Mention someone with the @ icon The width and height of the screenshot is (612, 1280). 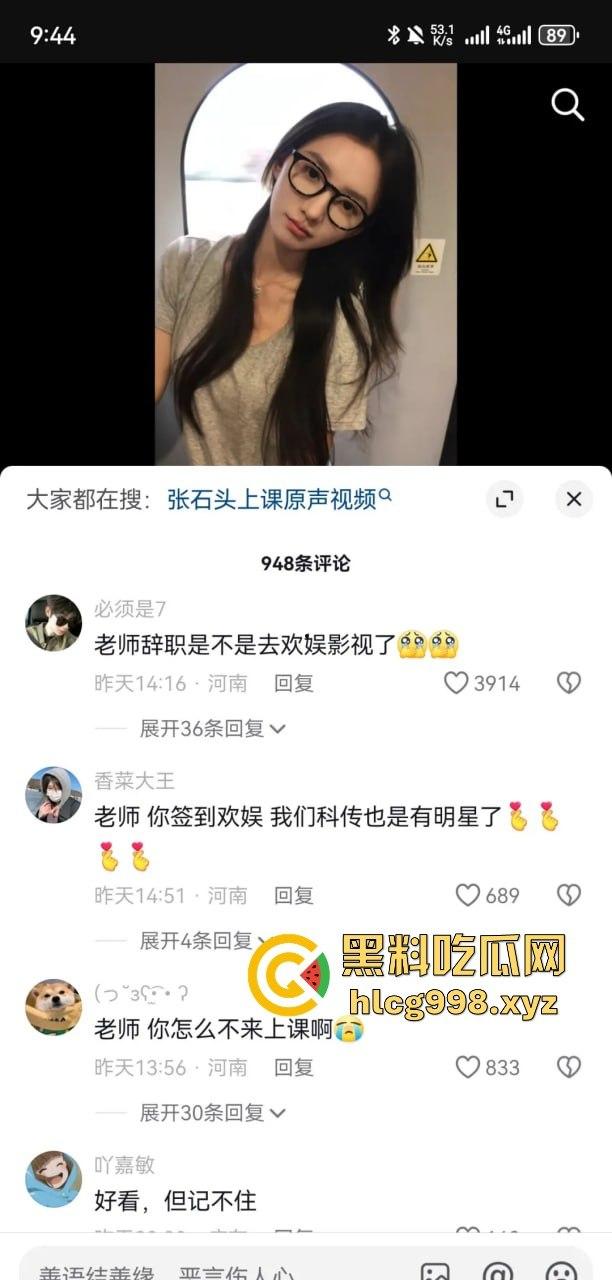click(497, 1270)
